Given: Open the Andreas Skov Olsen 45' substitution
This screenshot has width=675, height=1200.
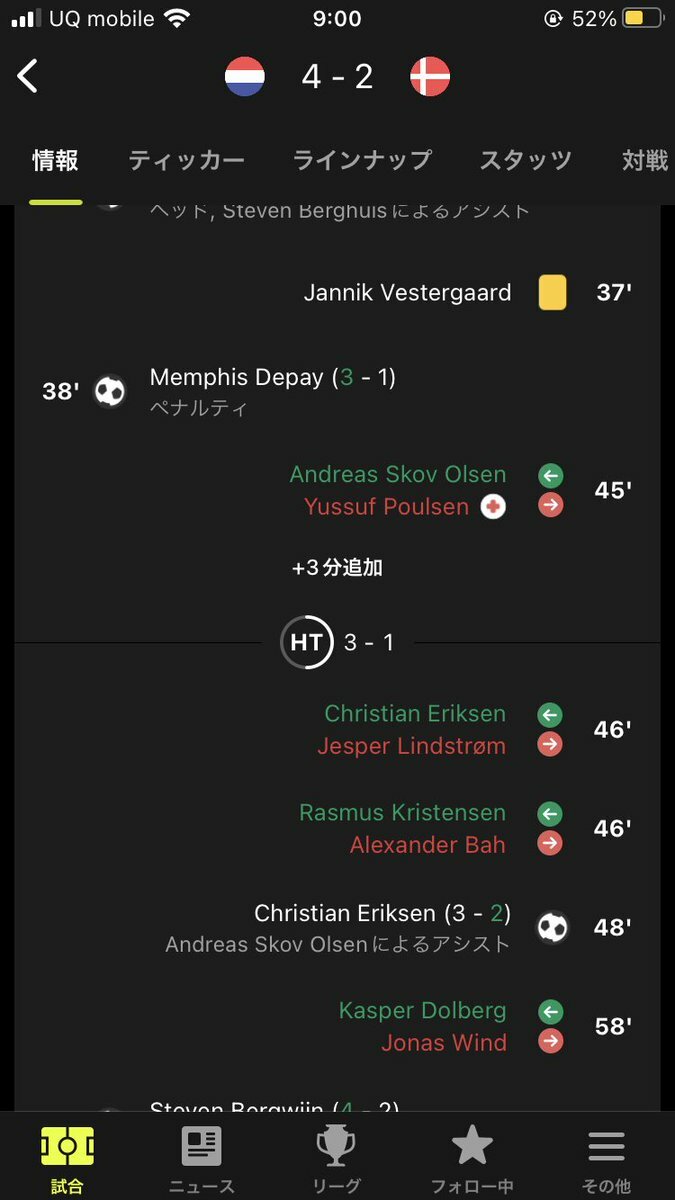Looking at the screenshot, I should pyautogui.click(x=397, y=490).
